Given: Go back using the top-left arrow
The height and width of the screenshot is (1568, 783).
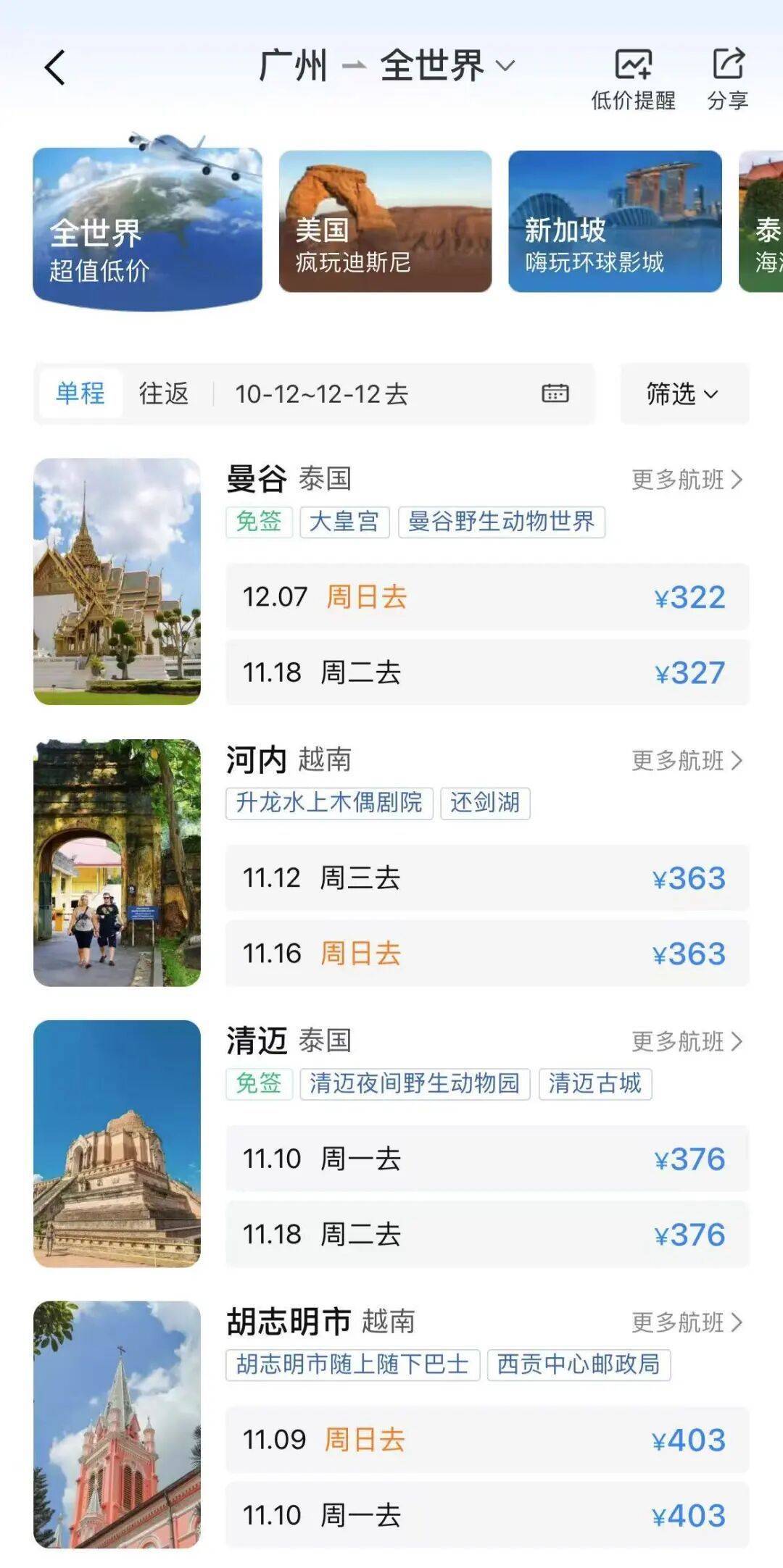Looking at the screenshot, I should pos(55,67).
